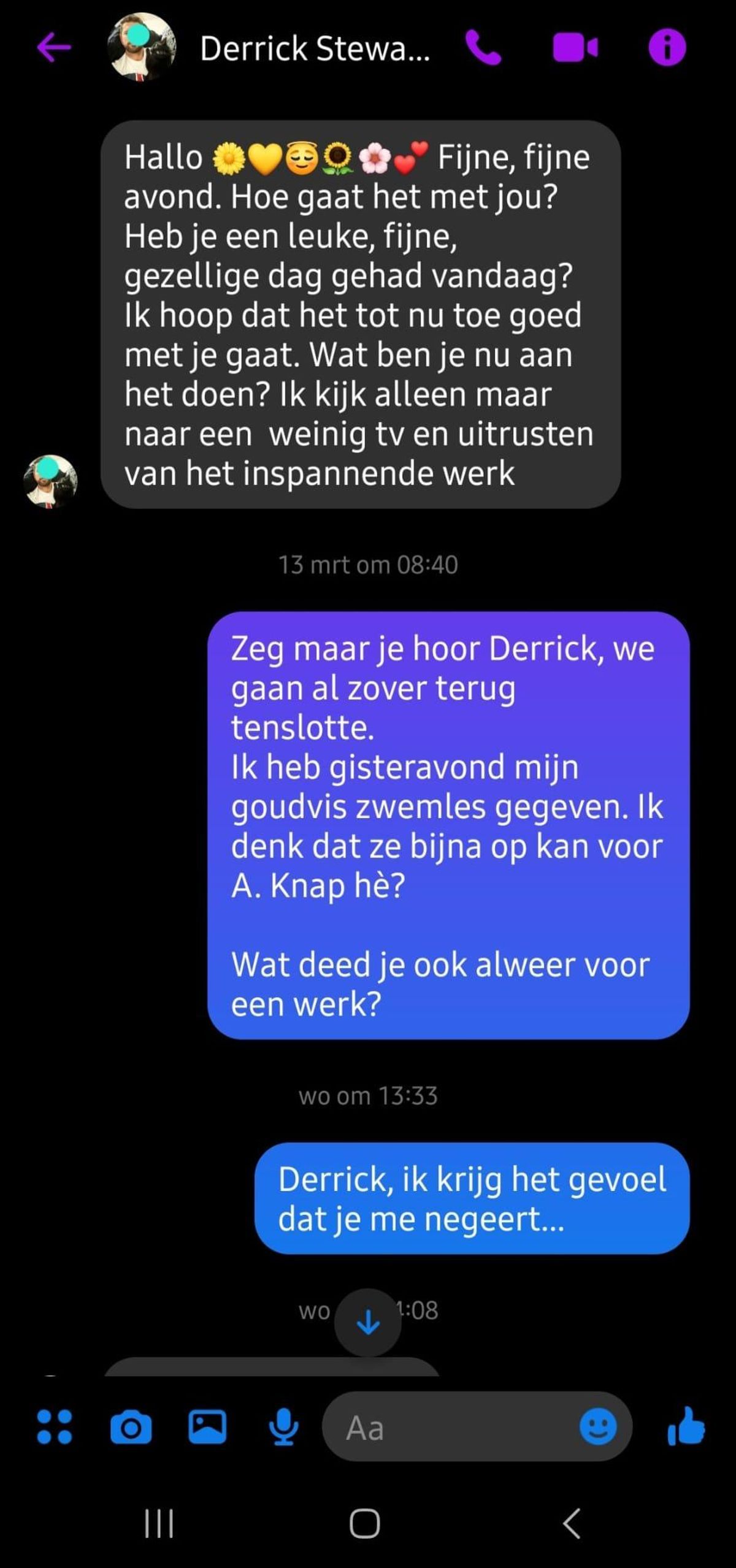Open conversation info details
Image resolution: width=736 pixels, height=1568 pixels.
[667, 48]
